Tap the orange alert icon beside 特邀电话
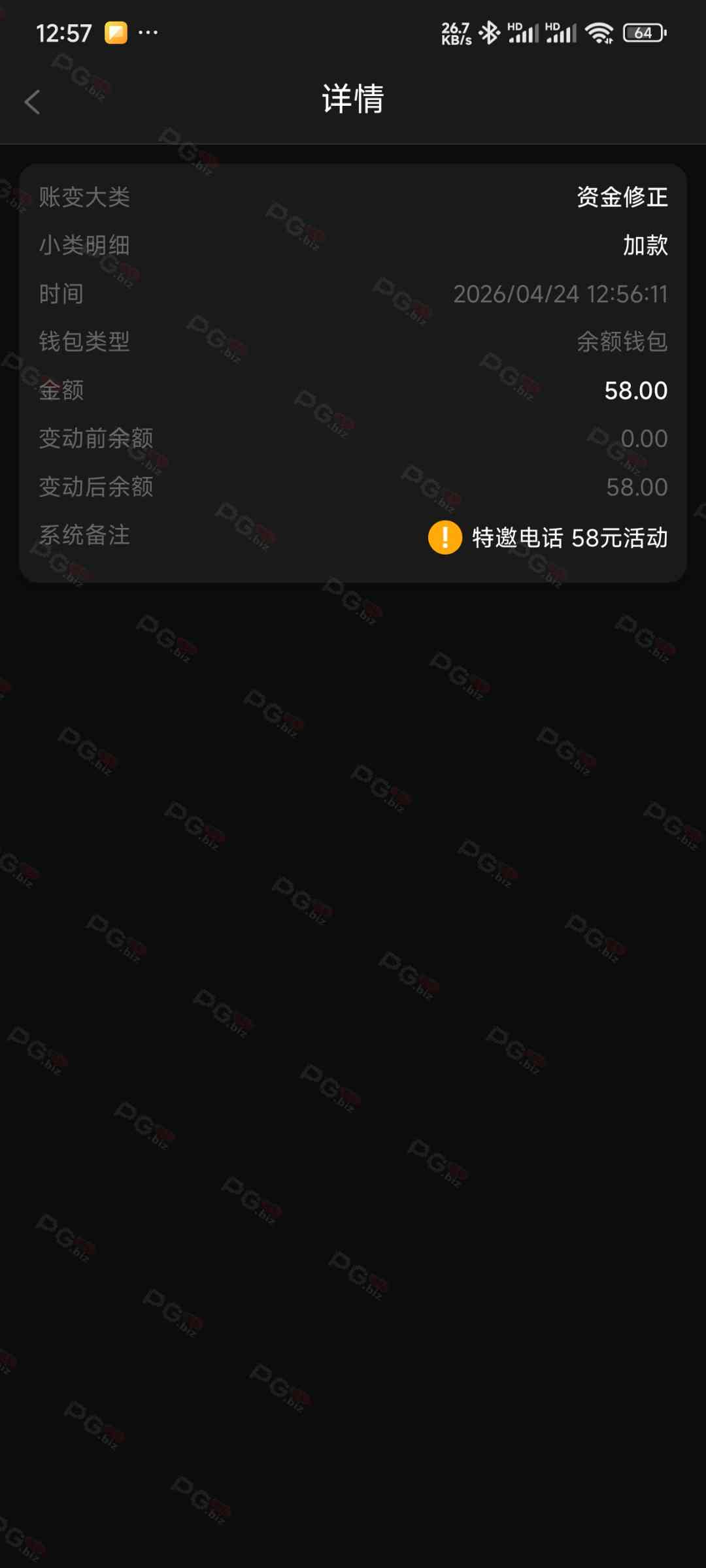This screenshot has width=706, height=1568. click(445, 537)
